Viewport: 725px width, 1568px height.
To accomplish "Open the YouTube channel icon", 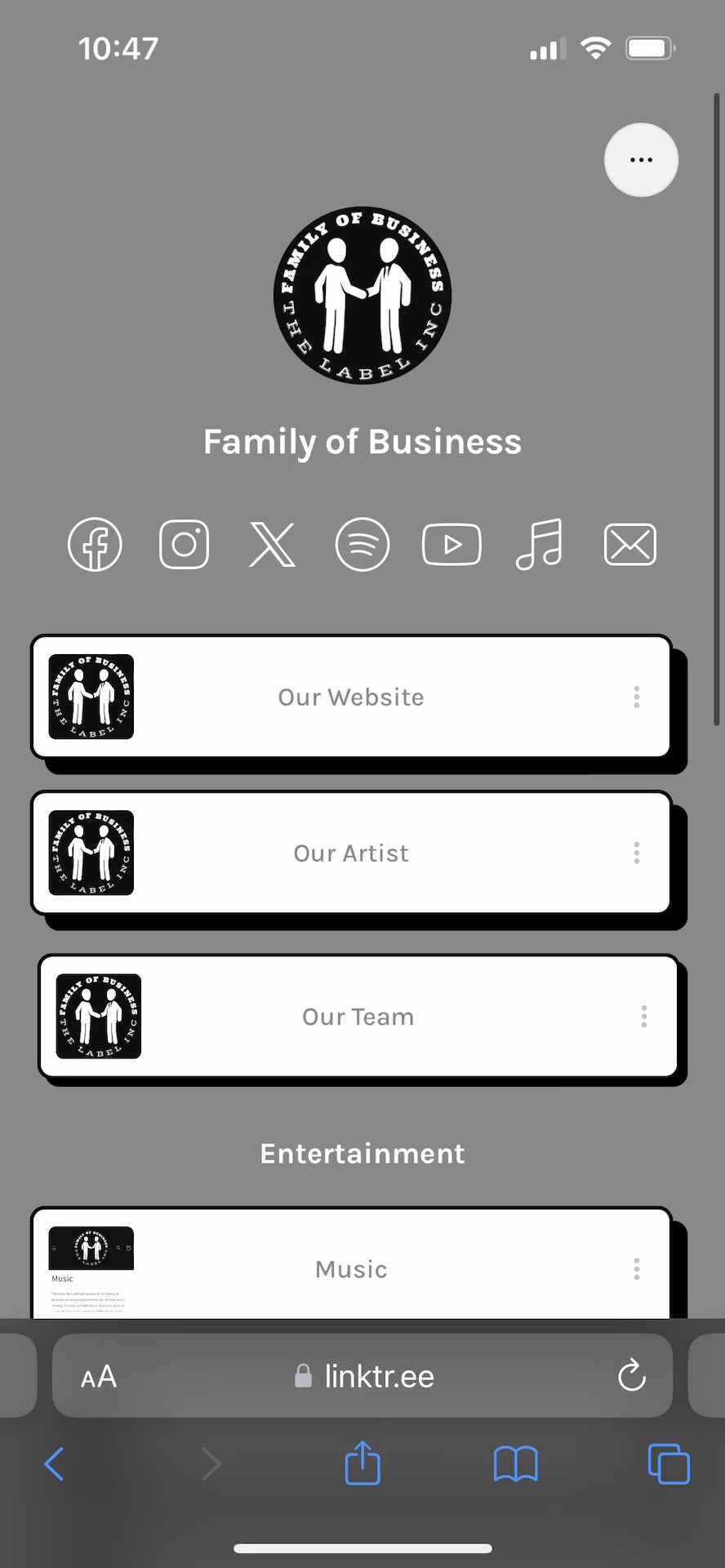I will pyautogui.click(x=451, y=545).
